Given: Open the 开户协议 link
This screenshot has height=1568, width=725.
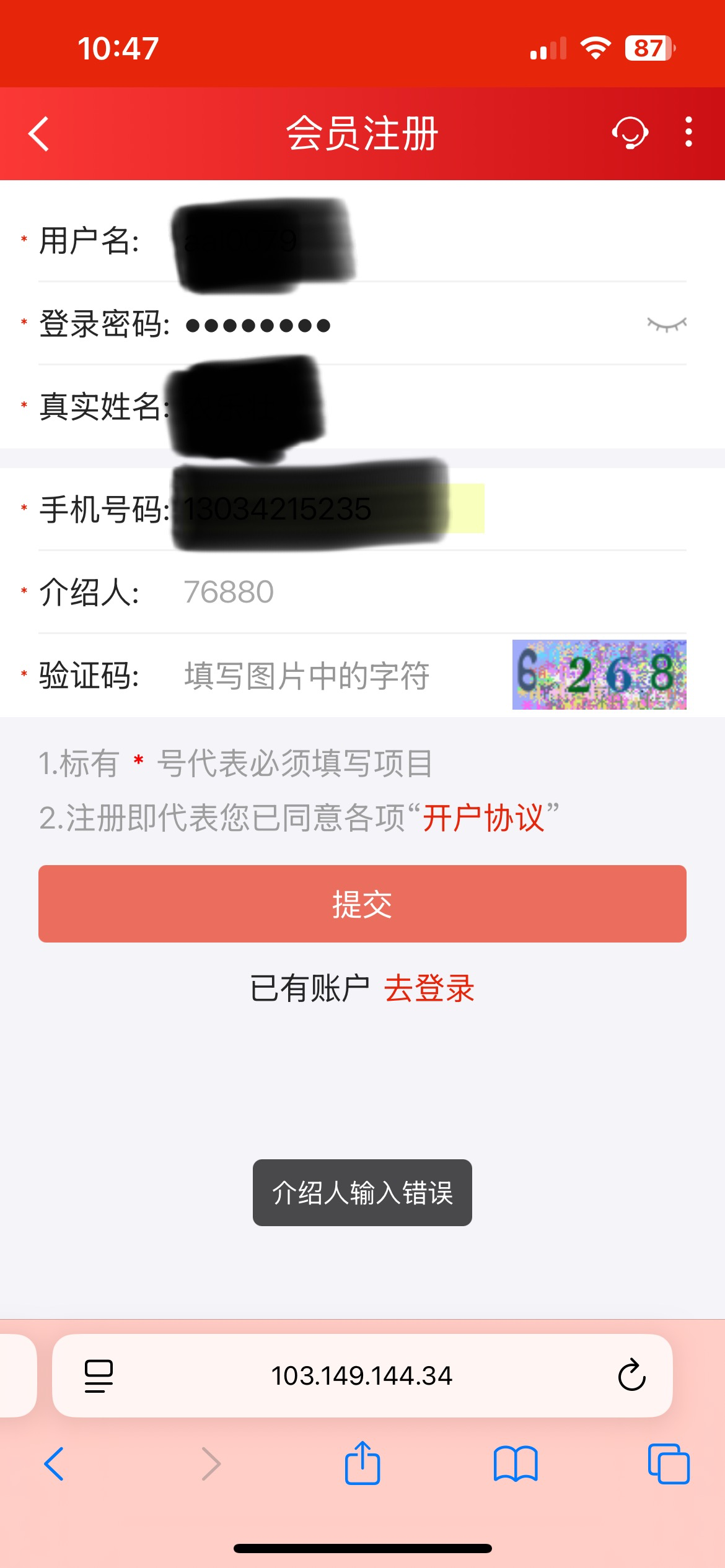Looking at the screenshot, I should click(x=483, y=818).
